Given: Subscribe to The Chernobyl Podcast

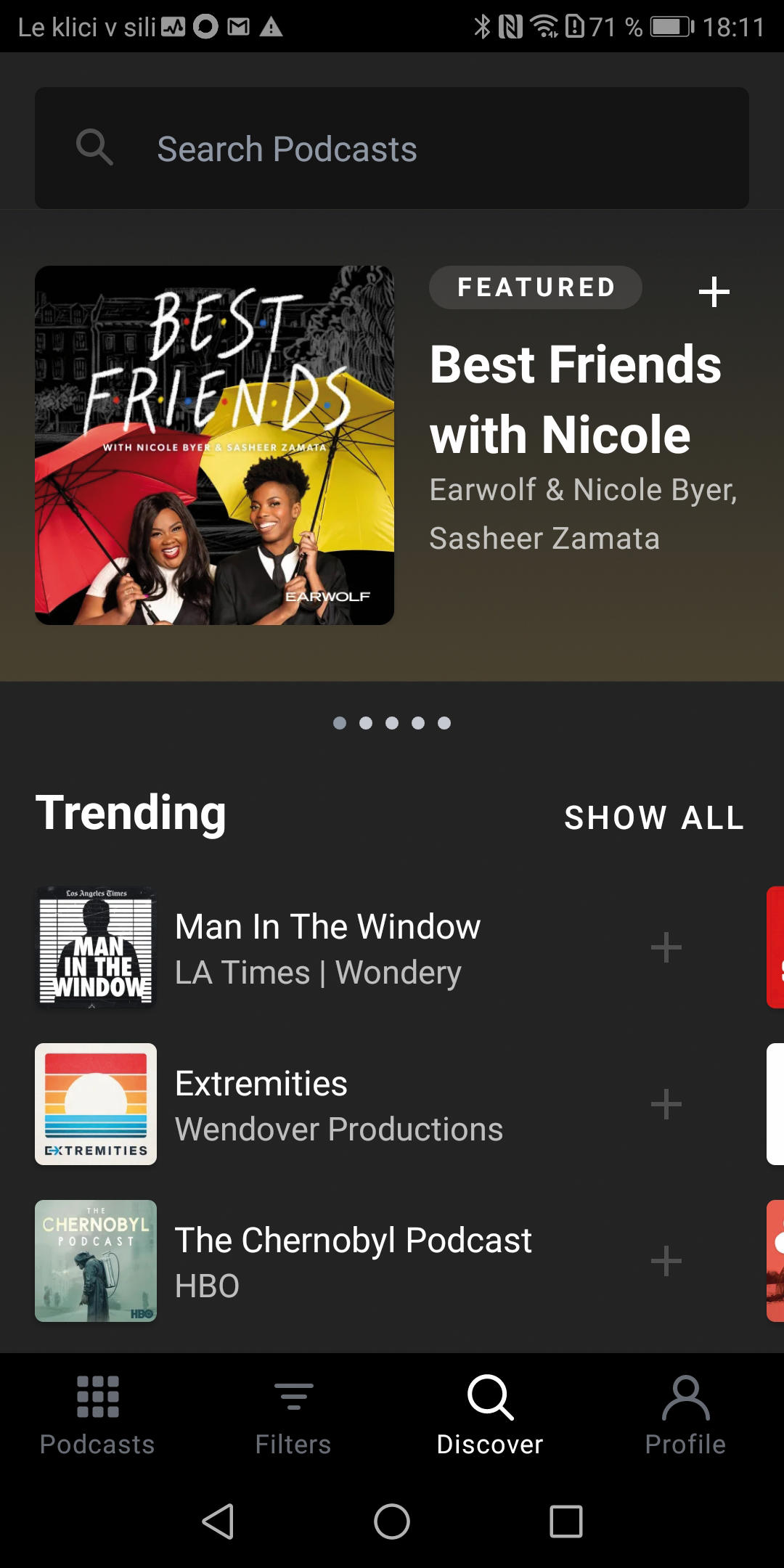Looking at the screenshot, I should tap(666, 1261).
